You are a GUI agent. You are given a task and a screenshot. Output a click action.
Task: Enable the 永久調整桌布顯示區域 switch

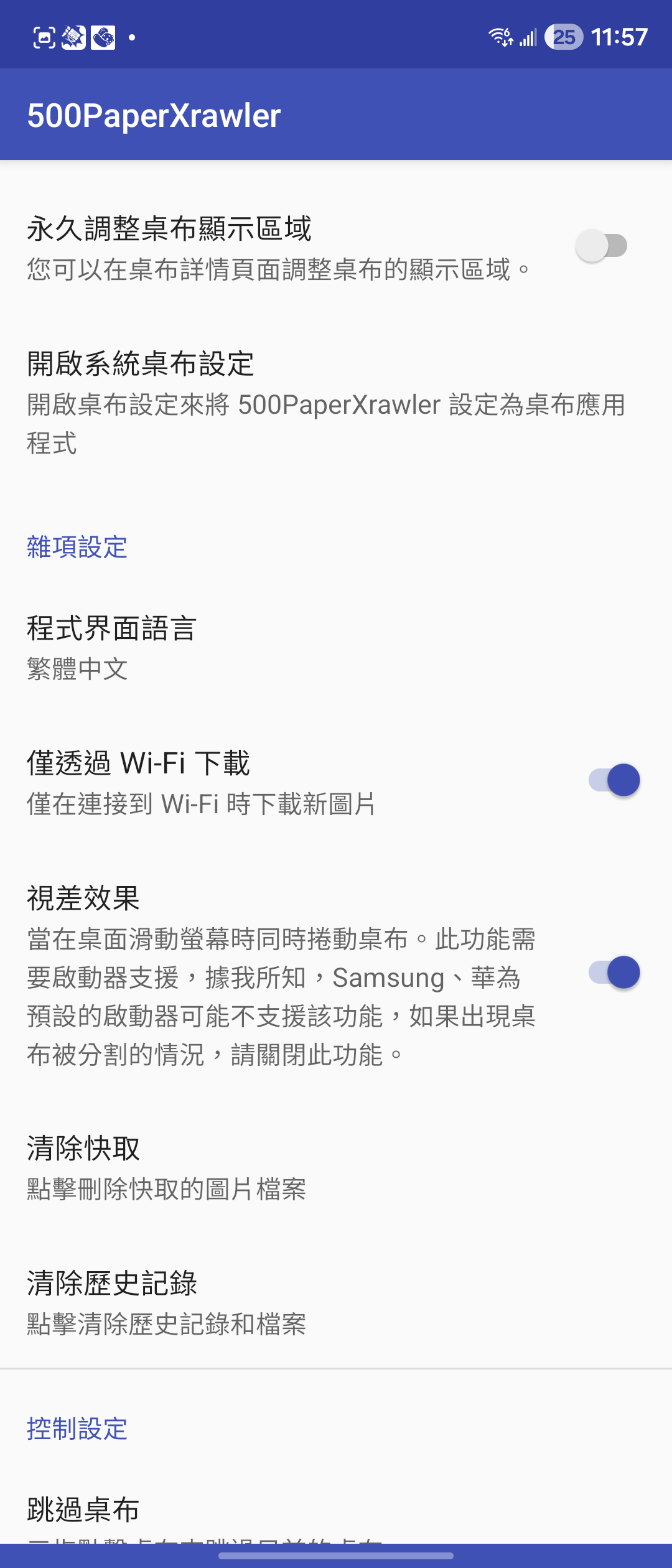(x=601, y=246)
